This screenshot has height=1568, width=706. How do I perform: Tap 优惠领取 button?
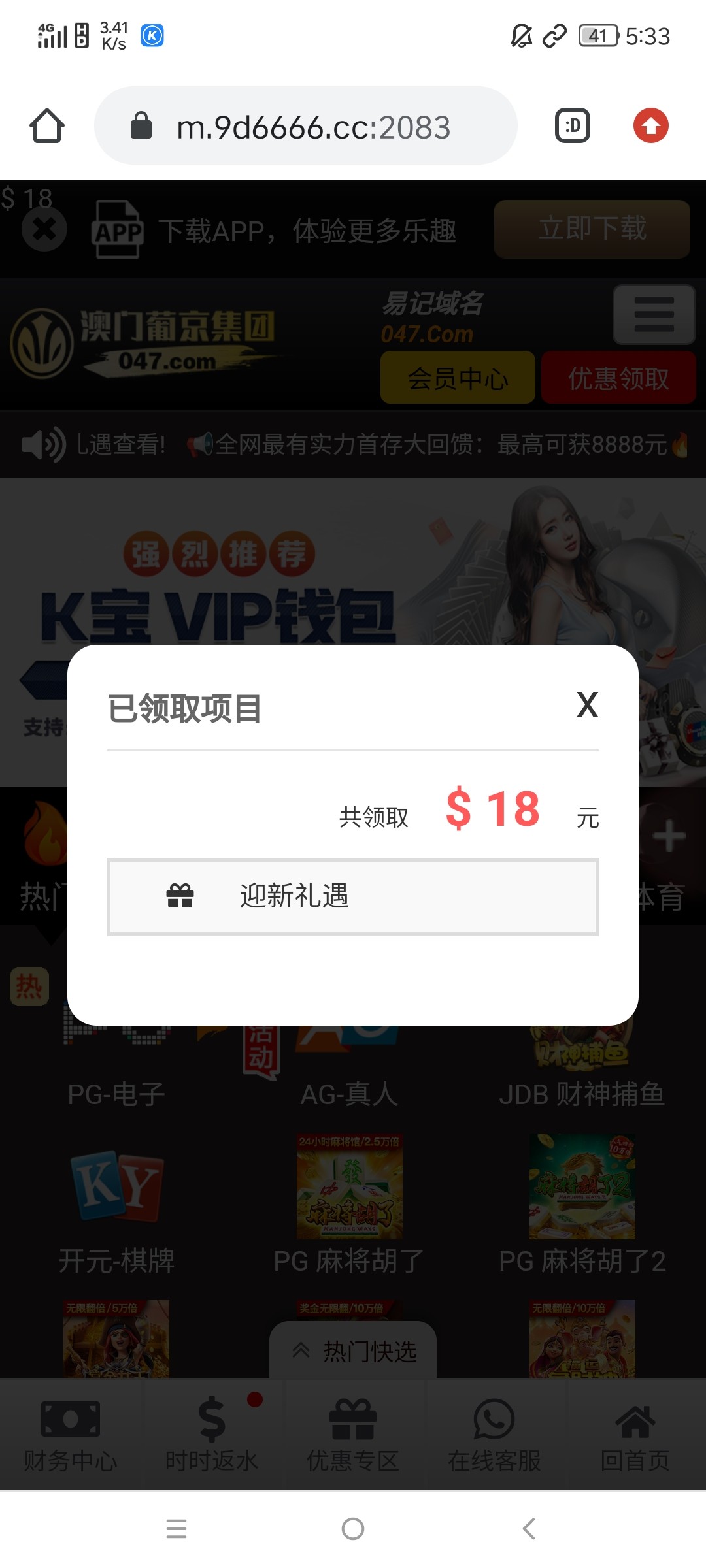pyautogui.click(x=618, y=378)
